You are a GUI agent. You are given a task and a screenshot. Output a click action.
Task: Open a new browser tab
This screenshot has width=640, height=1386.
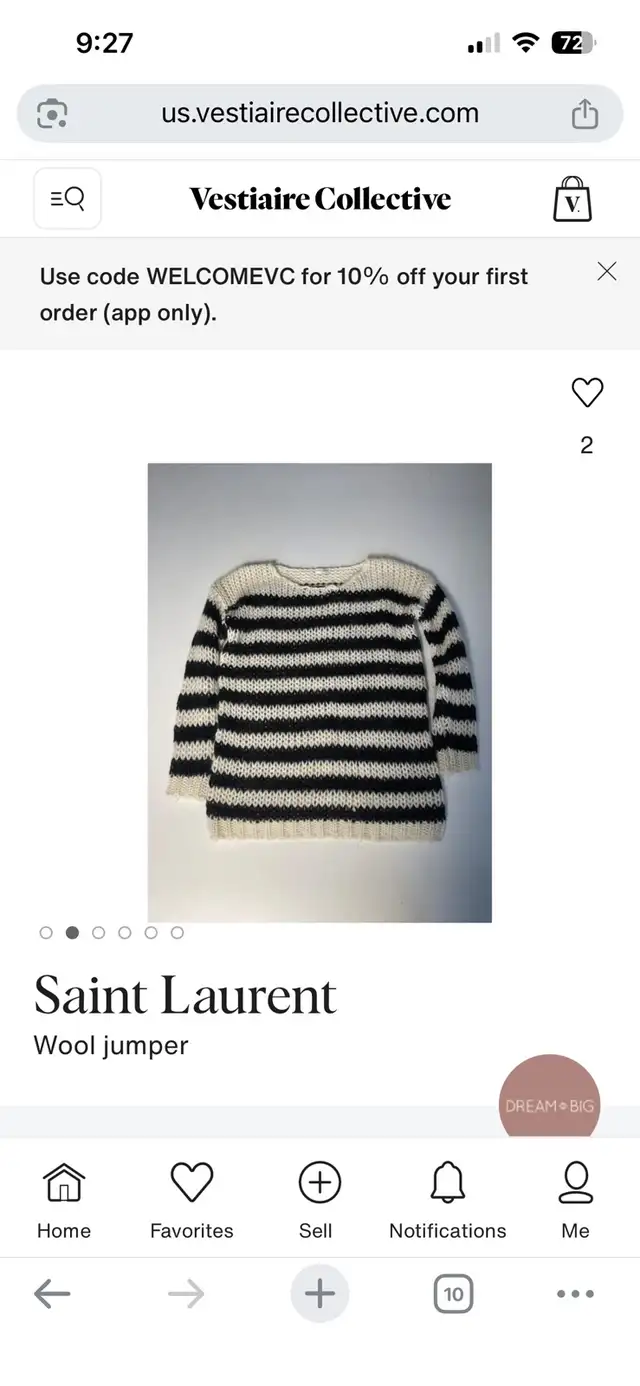319,1294
